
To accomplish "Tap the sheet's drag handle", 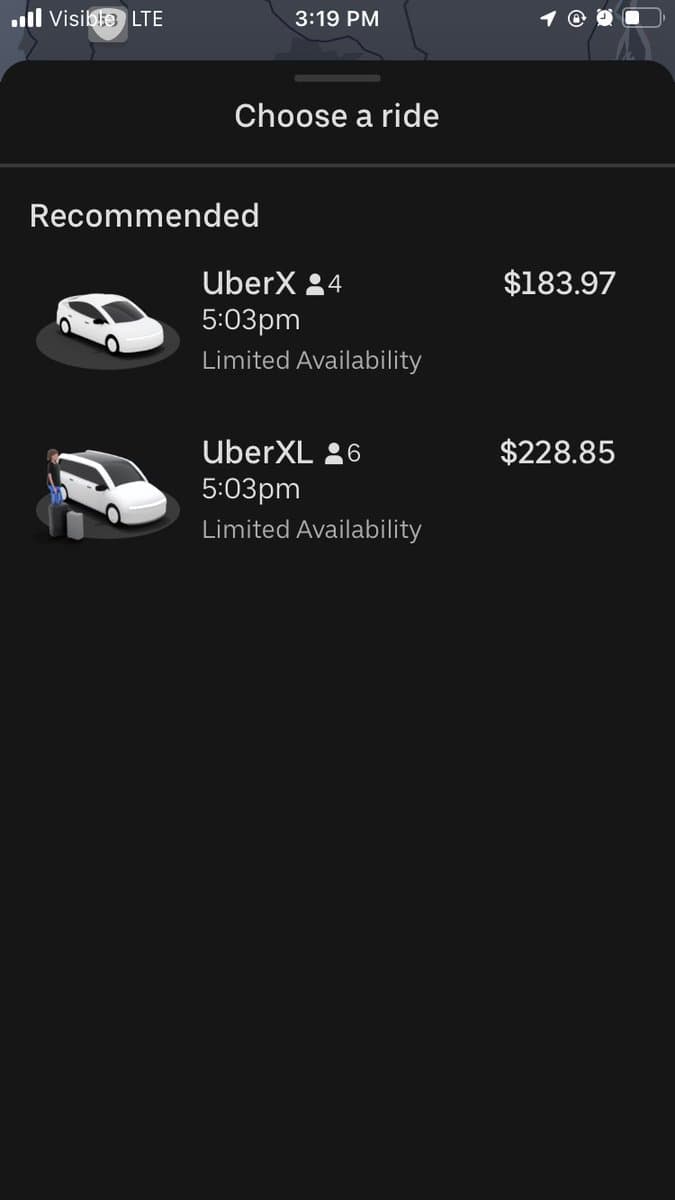I will (x=337, y=78).
